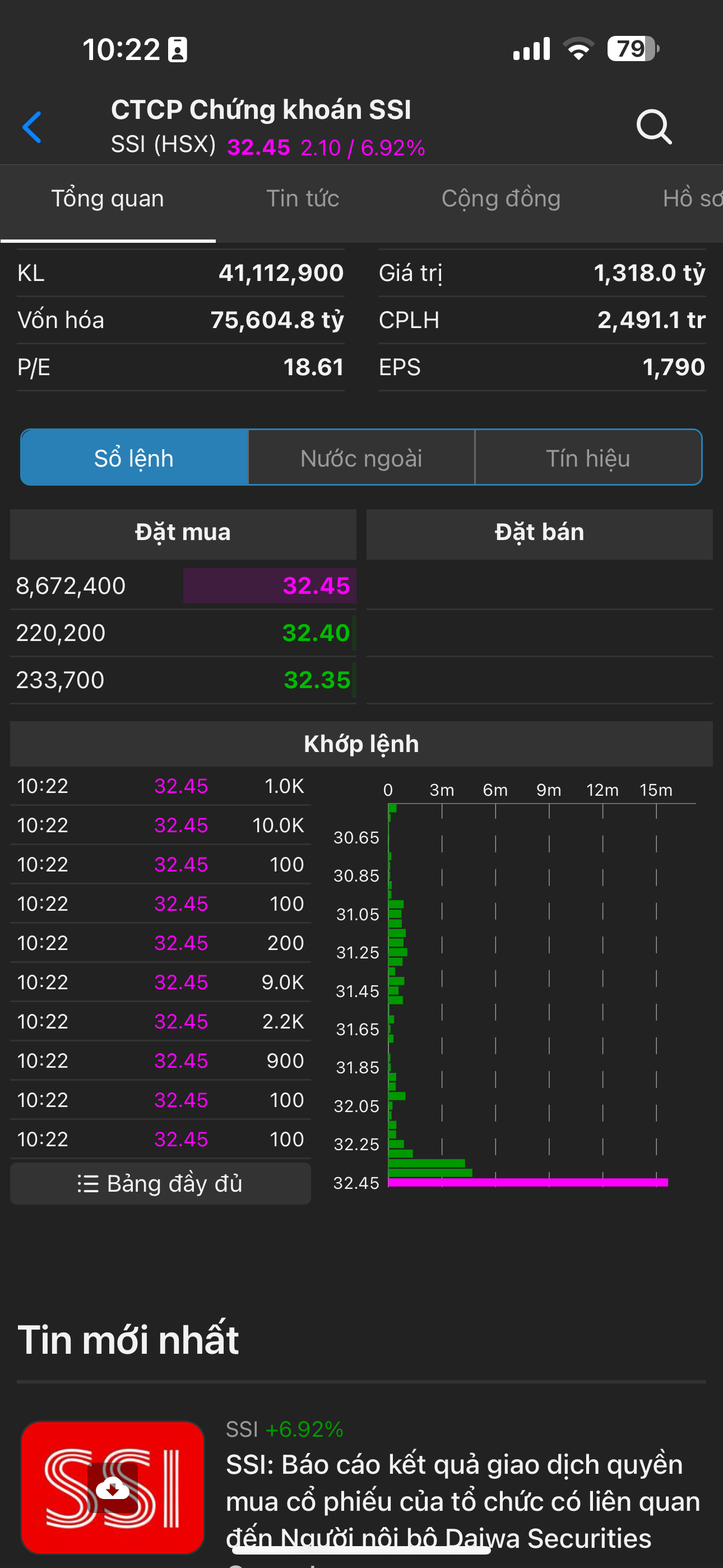Screen dimensions: 723x1568
Task: Open the search magnifier icon
Action: pos(654,127)
